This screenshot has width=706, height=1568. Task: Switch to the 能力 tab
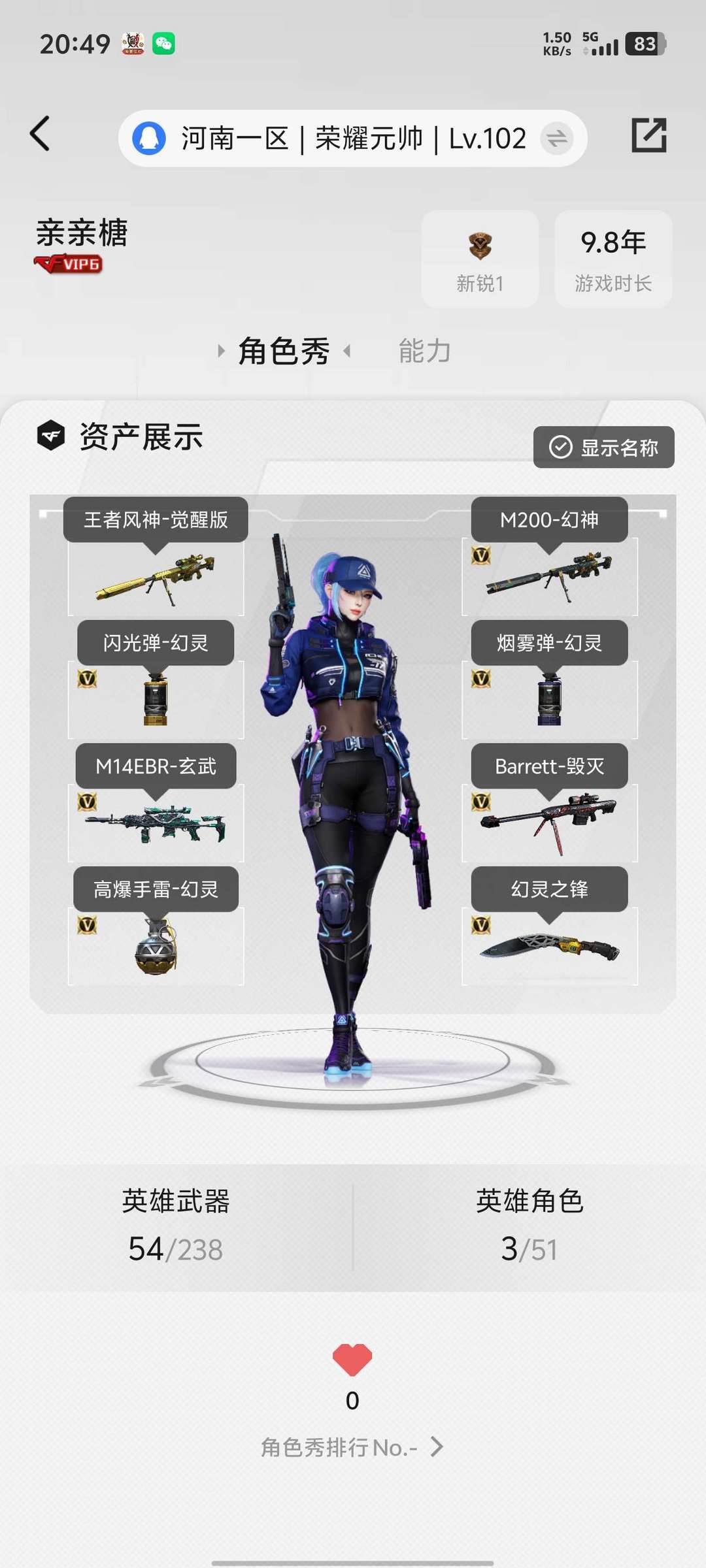tap(424, 350)
